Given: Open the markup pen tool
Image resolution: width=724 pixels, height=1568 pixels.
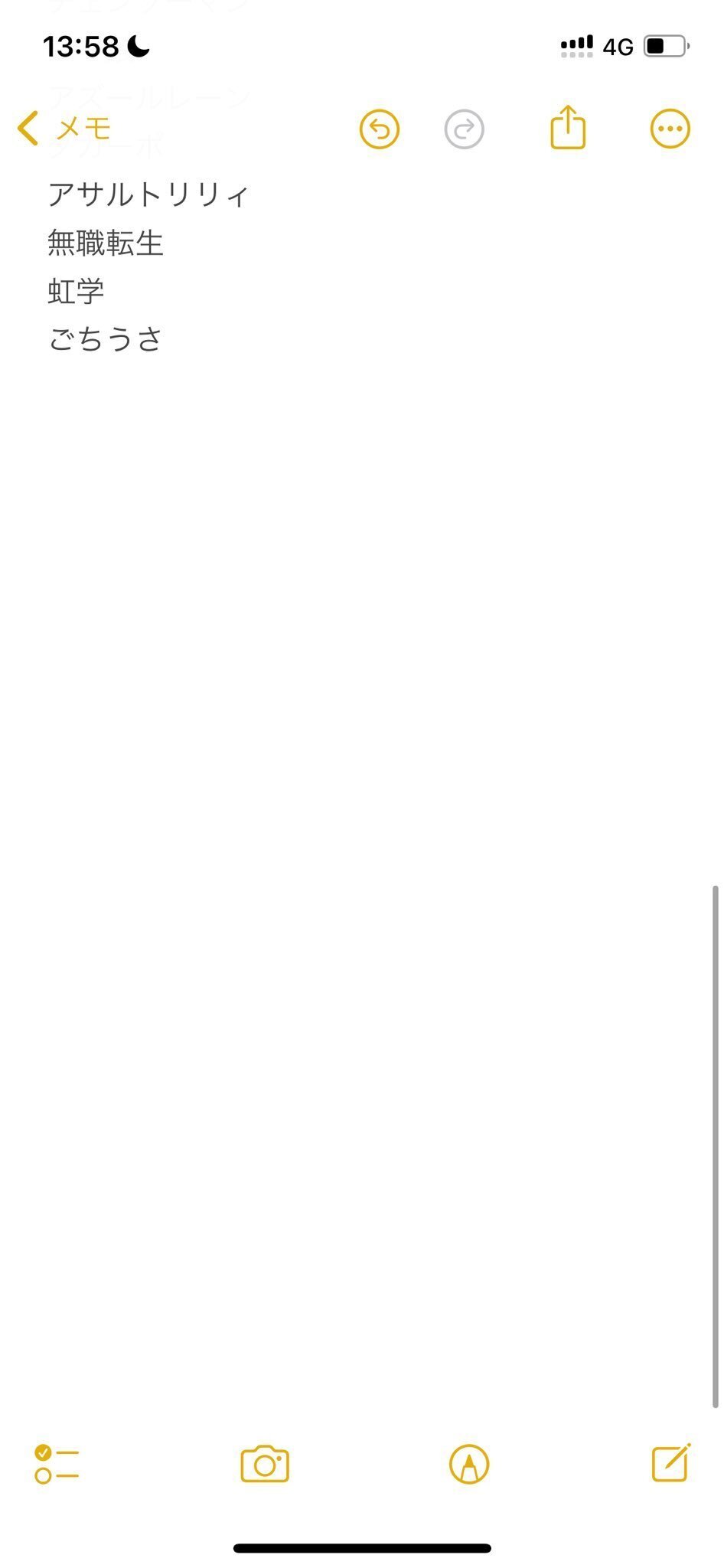Looking at the screenshot, I should 468,1464.
